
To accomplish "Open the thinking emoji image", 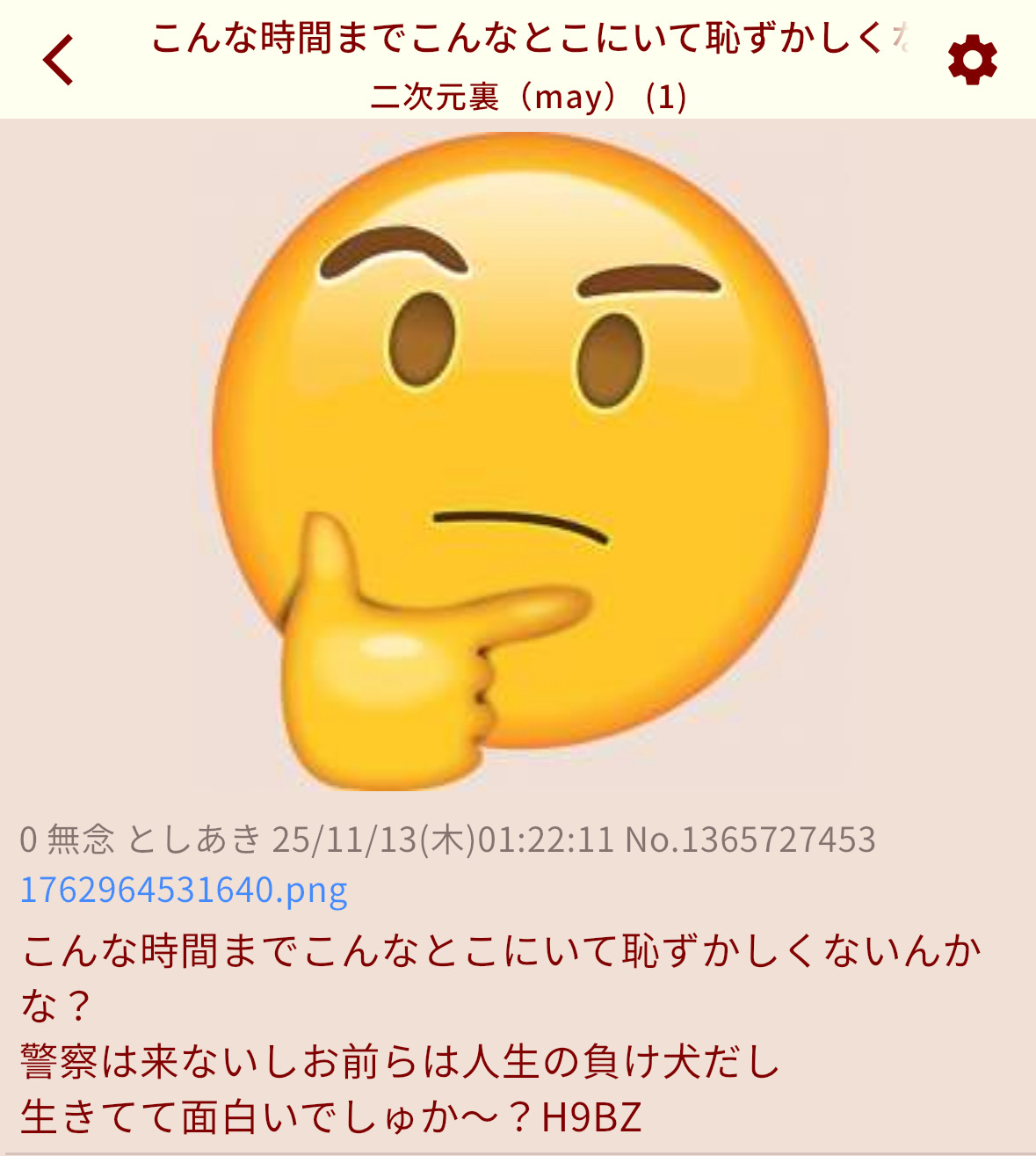I will [x=518, y=457].
